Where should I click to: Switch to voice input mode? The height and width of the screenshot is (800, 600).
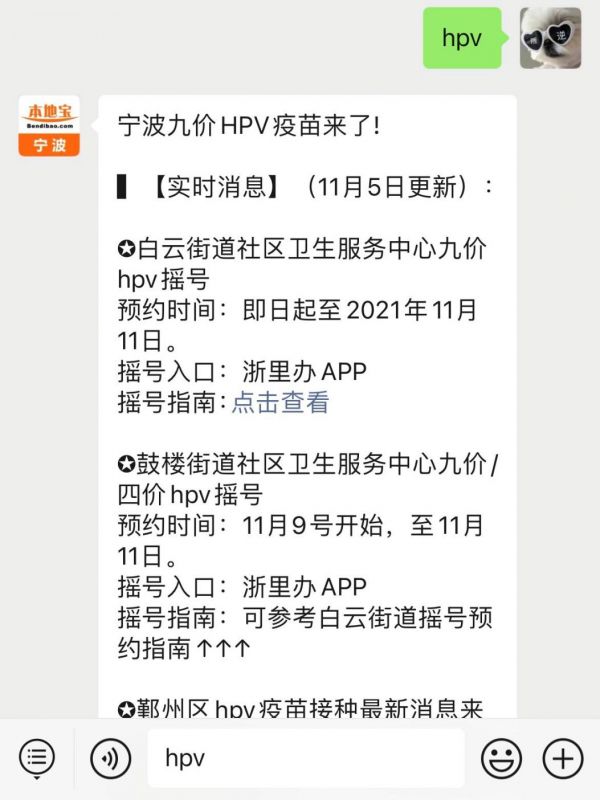pos(111,759)
